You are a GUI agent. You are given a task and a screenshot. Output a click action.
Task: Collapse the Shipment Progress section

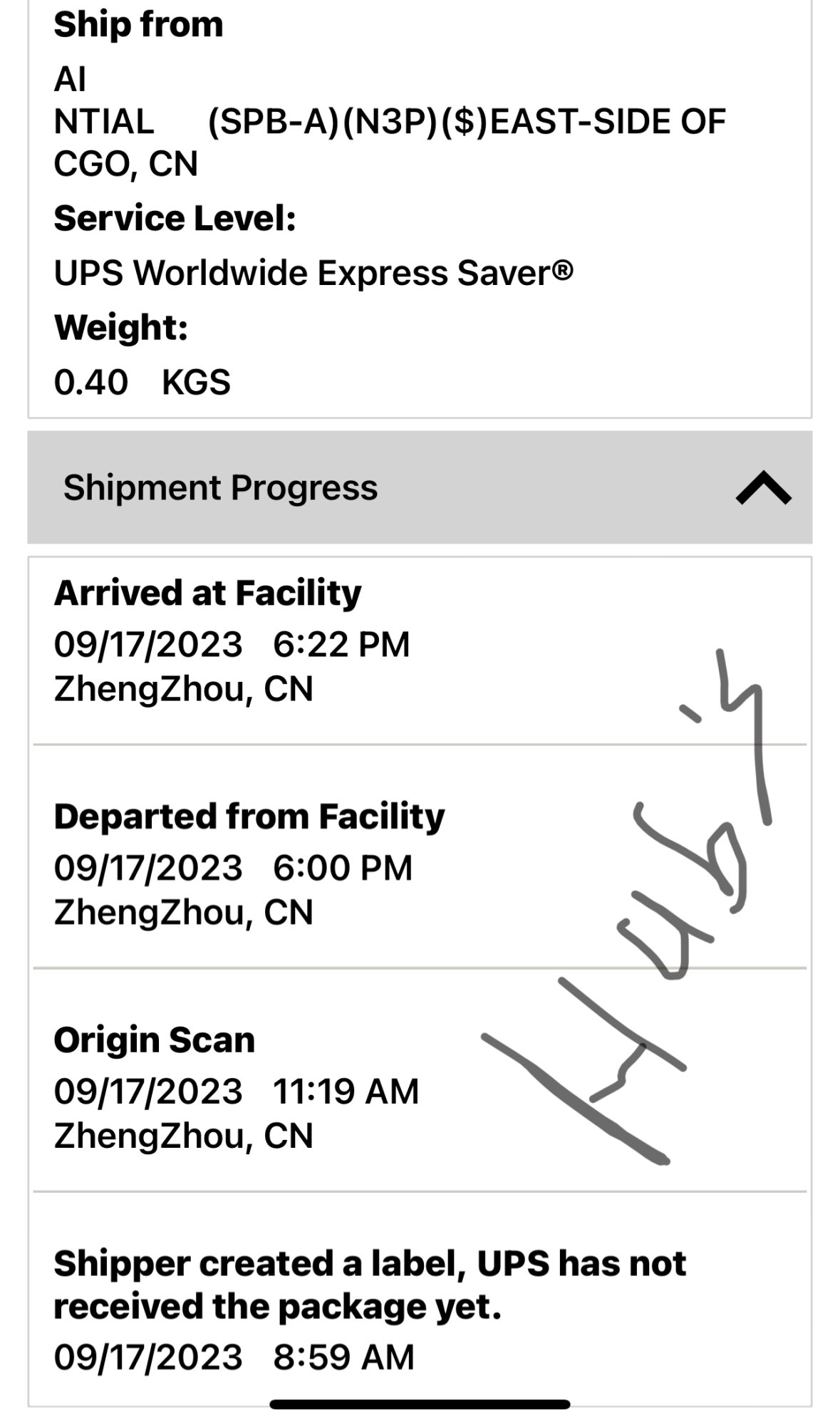pos(763,487)
